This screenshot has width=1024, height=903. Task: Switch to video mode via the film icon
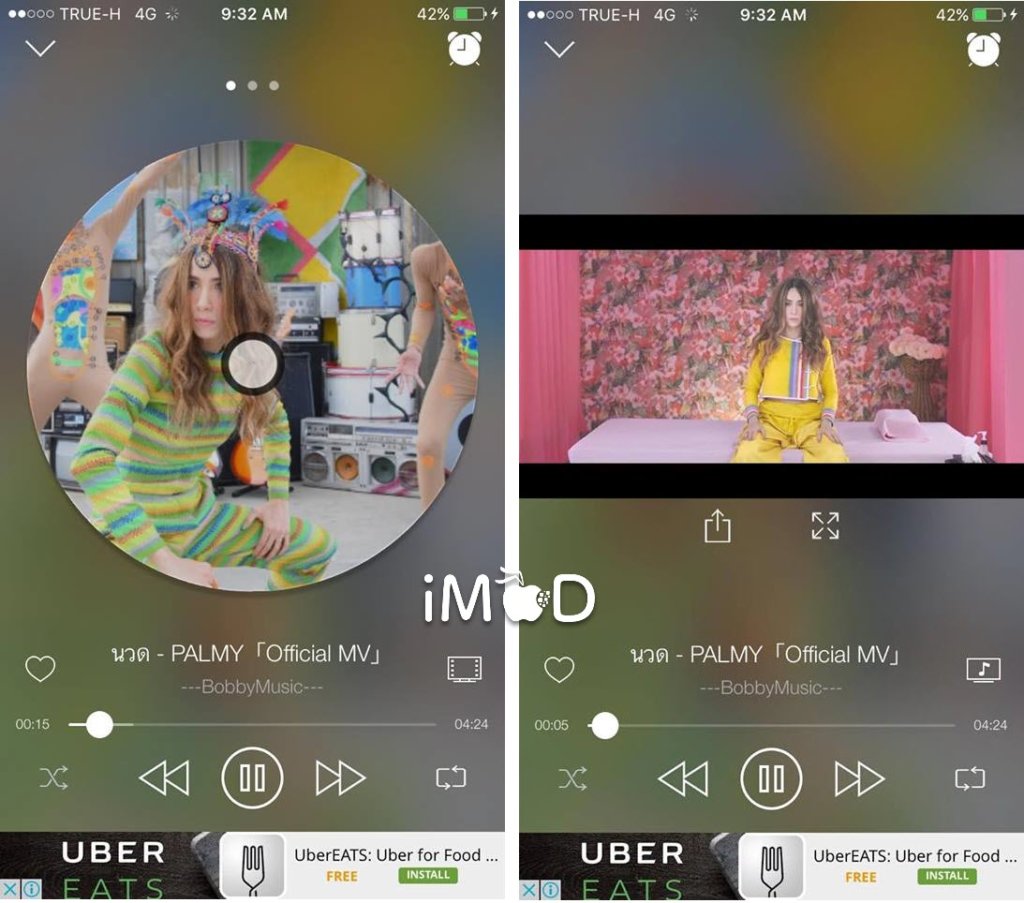(x=464, y=669)
